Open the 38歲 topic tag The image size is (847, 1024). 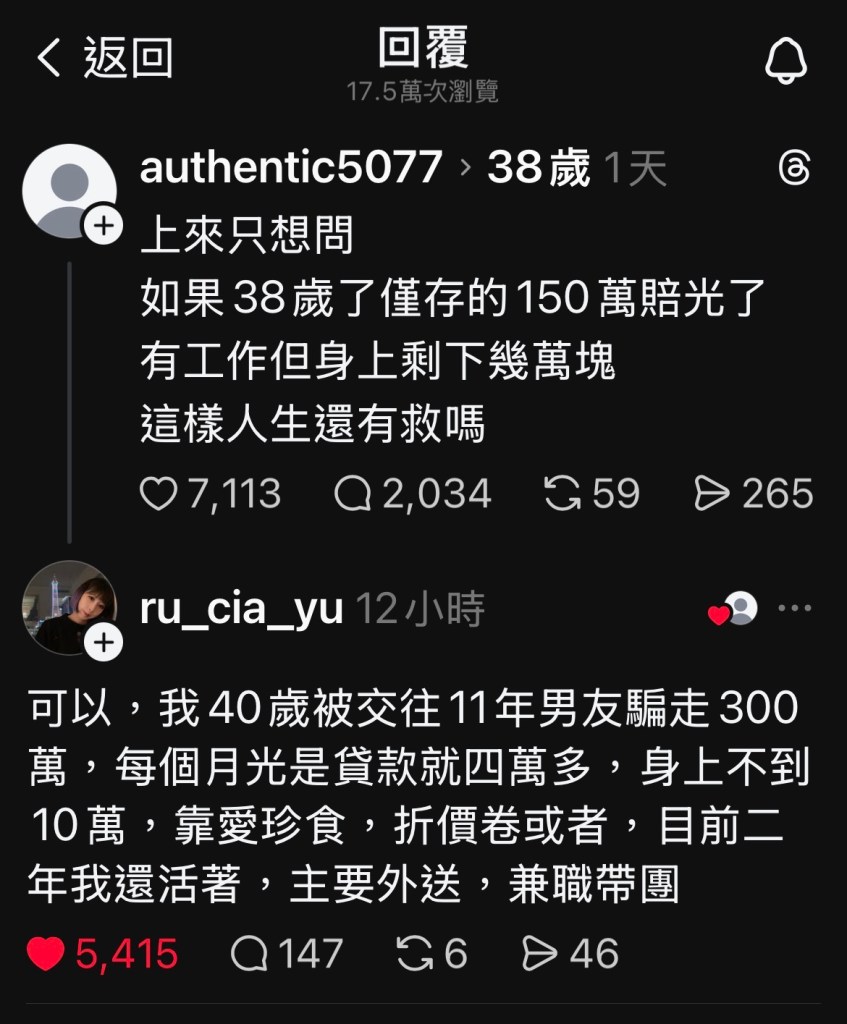click(x=539, y=168)
